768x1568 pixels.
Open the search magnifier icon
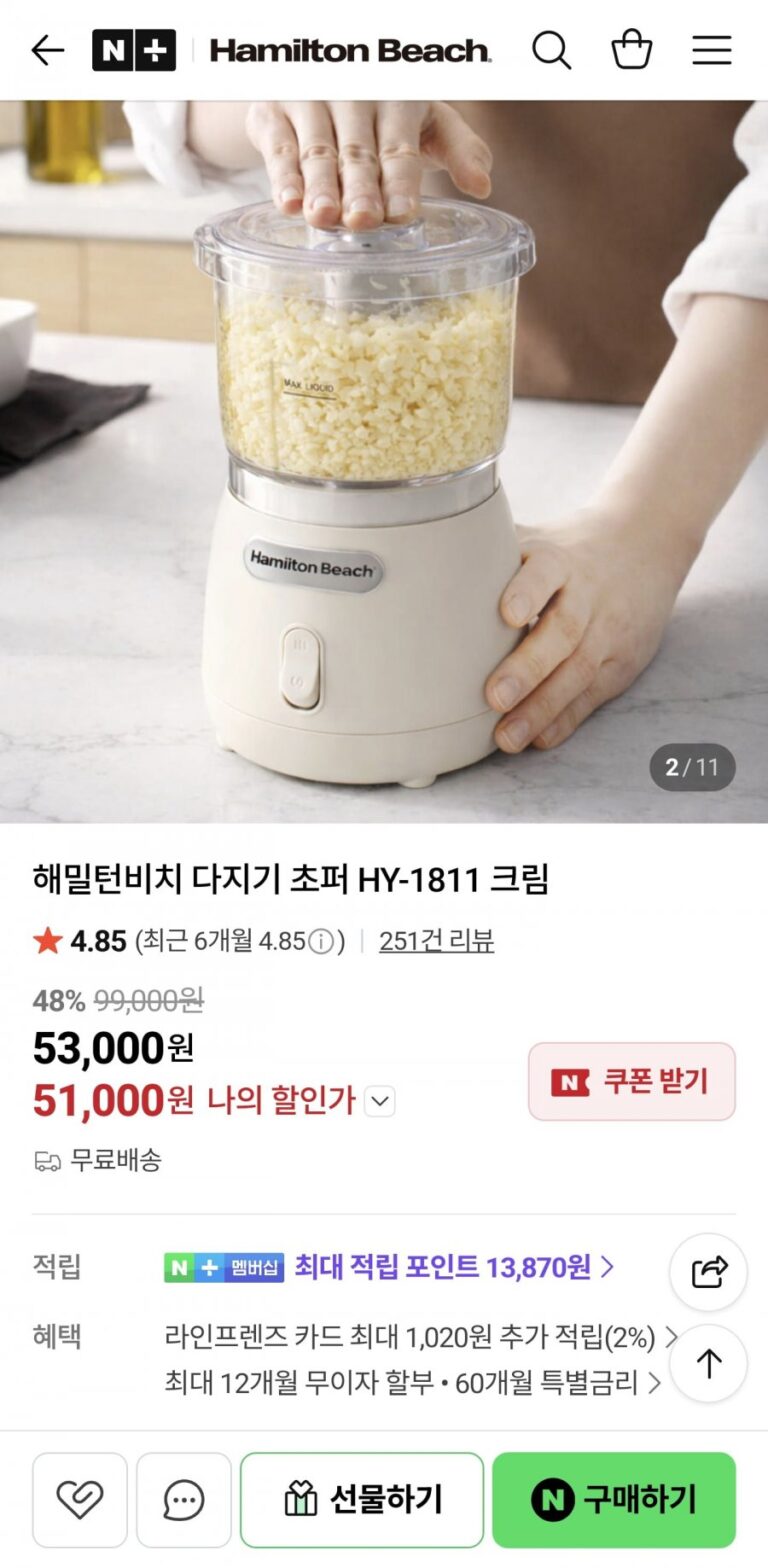coord(551,50)
